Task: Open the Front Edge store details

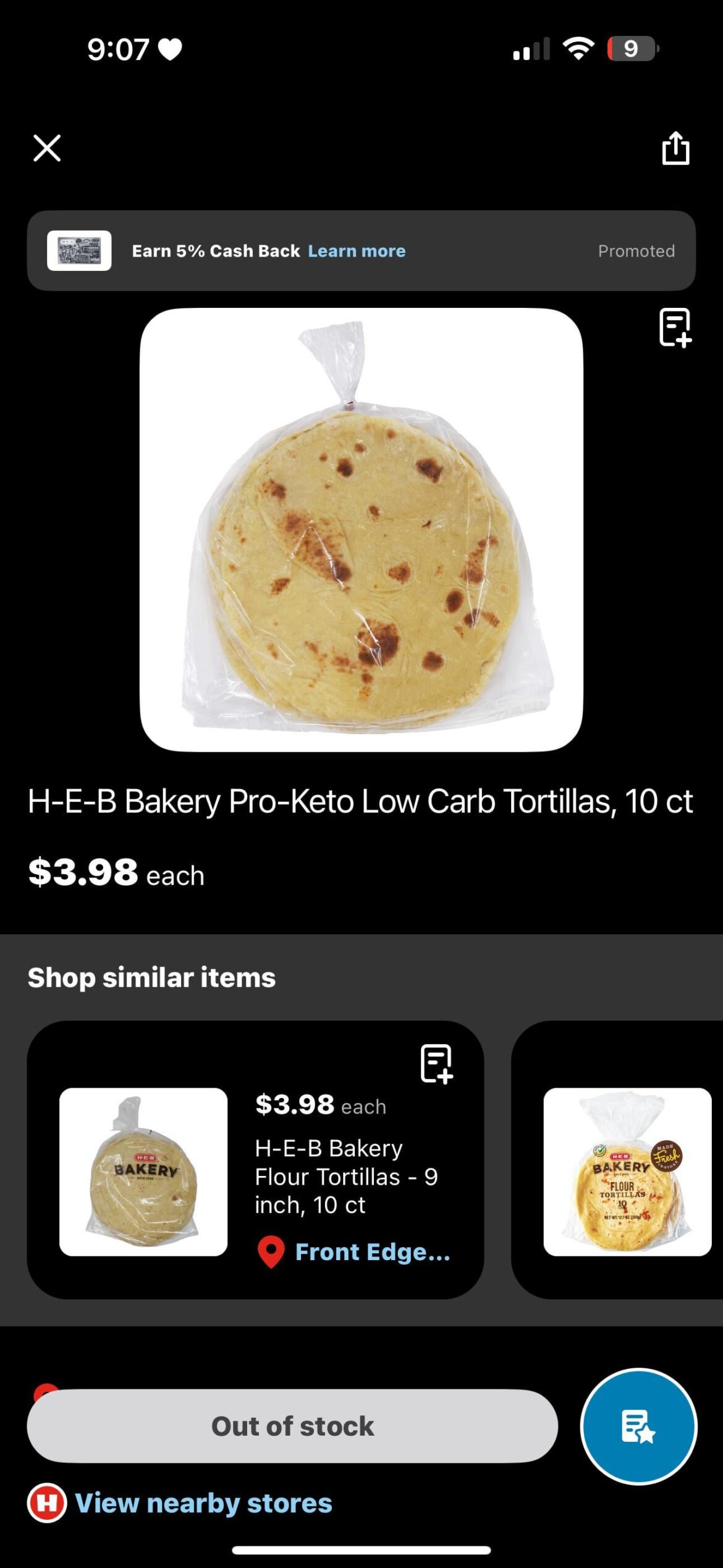Action: (373, 1251)
